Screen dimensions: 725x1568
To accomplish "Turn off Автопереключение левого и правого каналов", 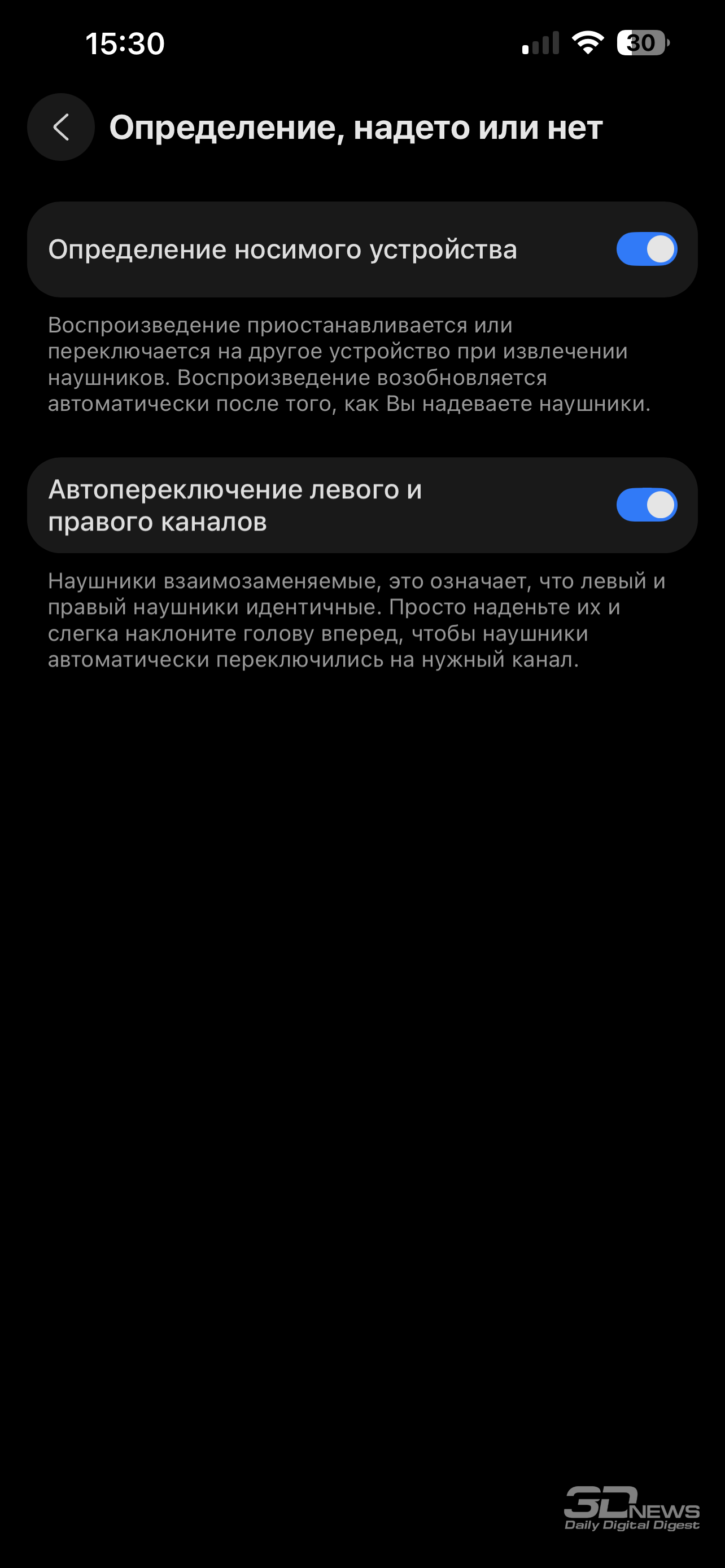I will 646,505.
